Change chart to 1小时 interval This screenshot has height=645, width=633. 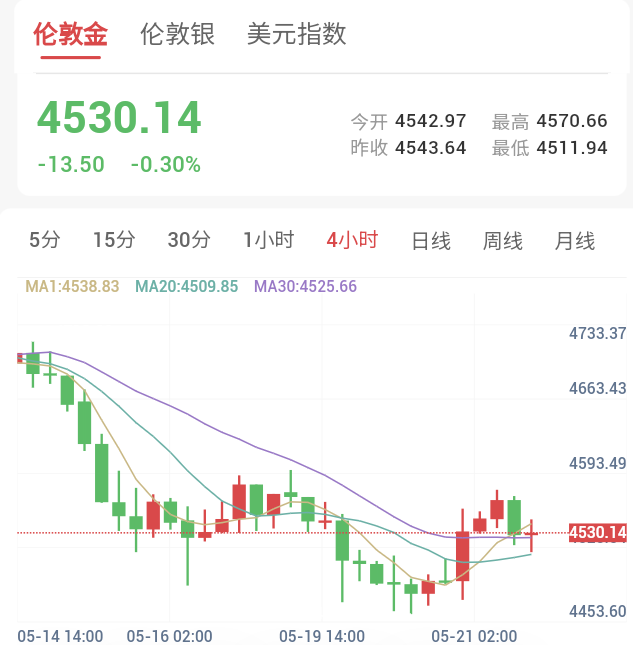pos(269,240)
